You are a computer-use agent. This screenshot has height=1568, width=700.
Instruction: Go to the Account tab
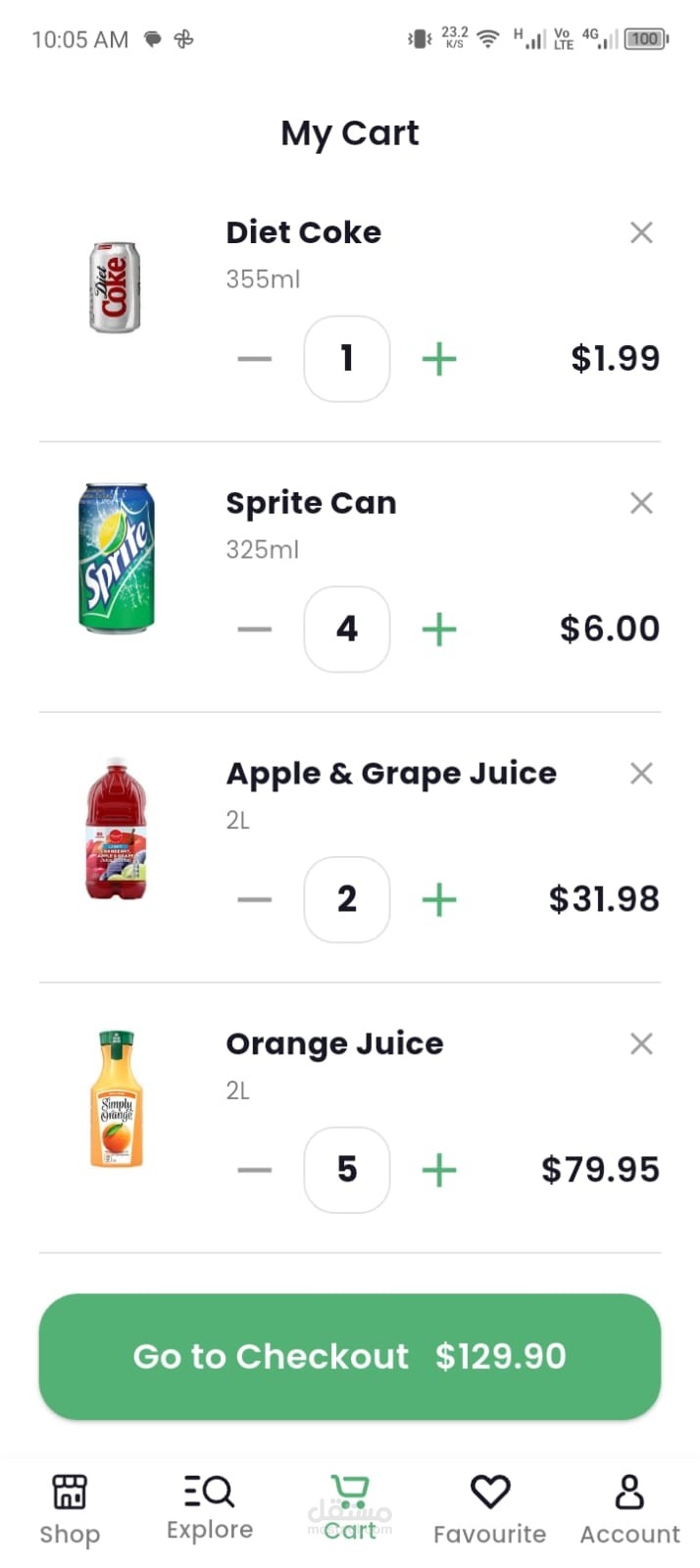(x=629, y=1508)
